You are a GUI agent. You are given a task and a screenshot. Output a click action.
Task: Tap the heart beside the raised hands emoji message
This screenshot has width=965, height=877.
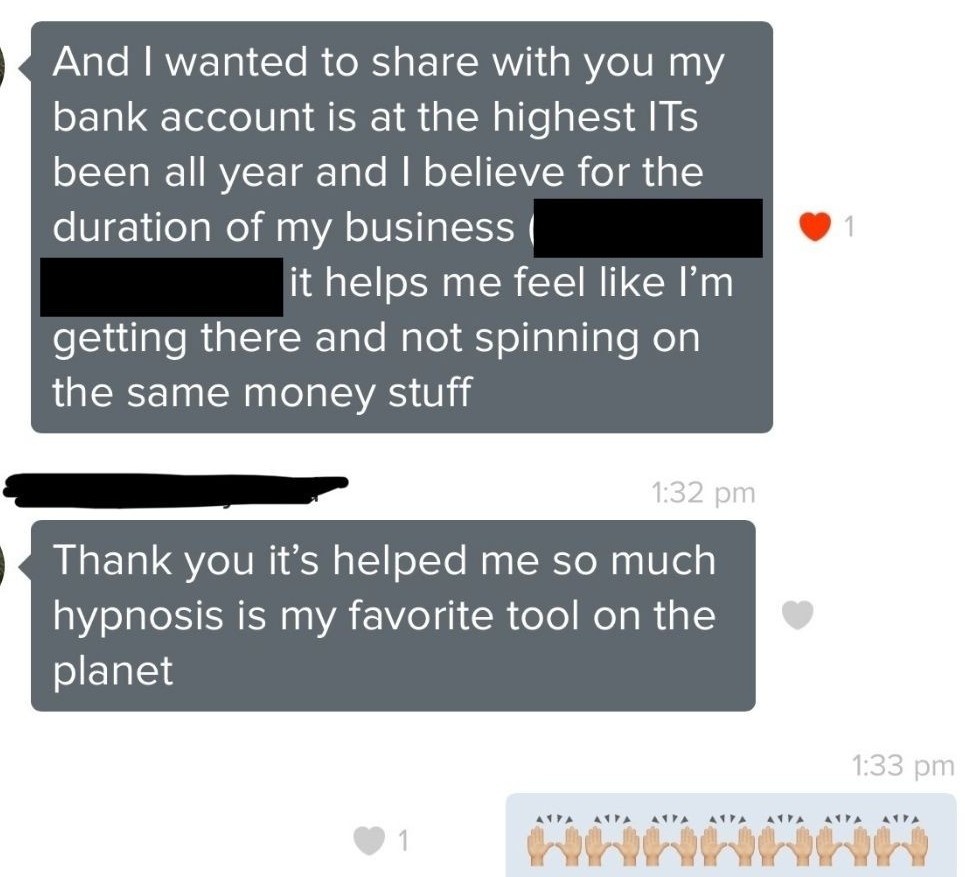coord(372,842)
